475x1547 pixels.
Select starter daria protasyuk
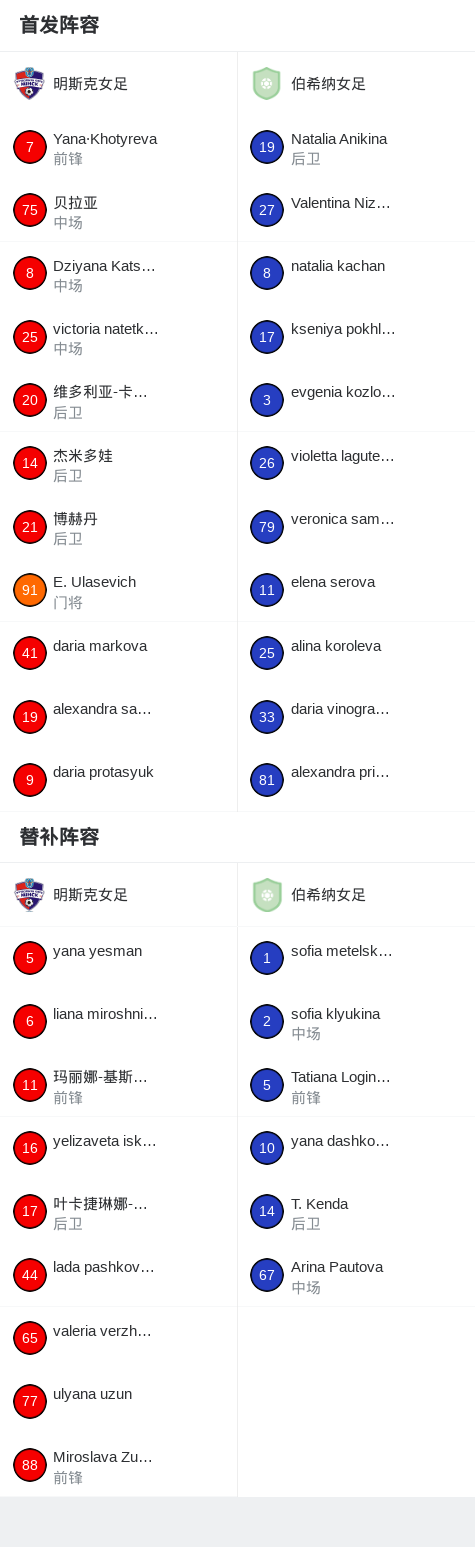coord(118,781)
